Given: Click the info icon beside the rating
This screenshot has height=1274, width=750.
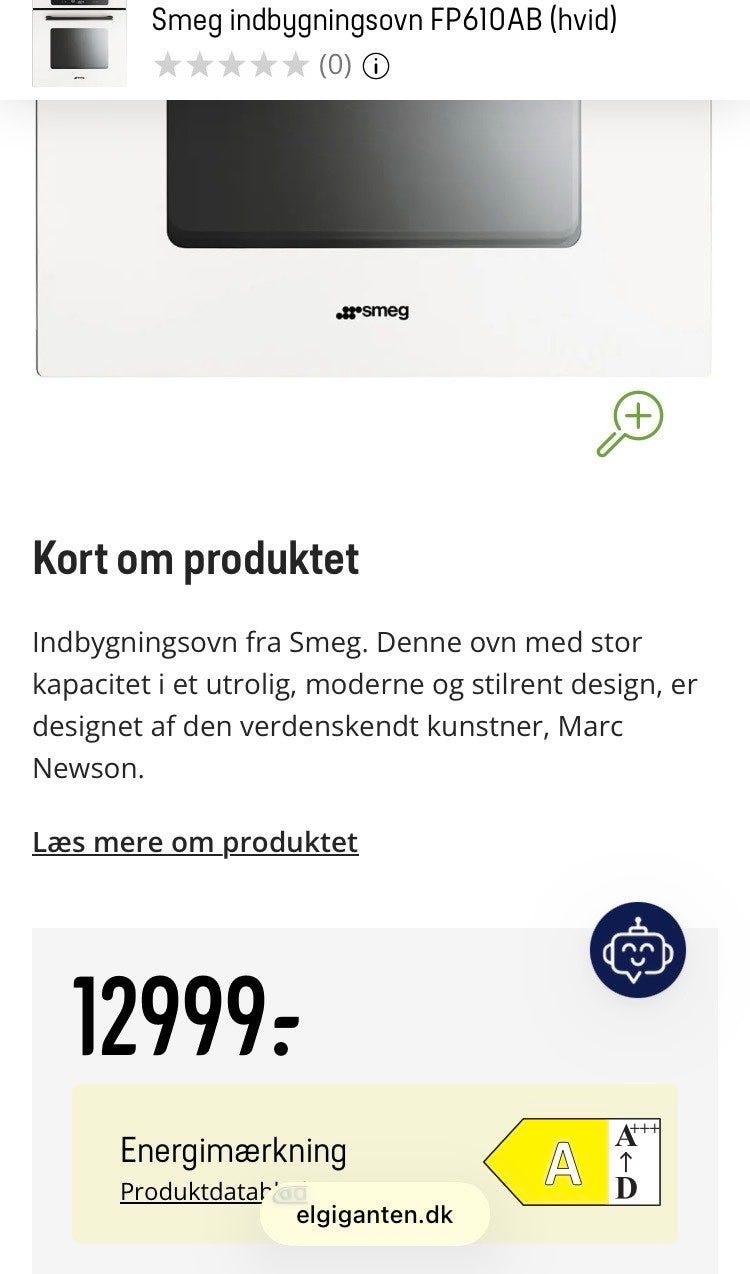Looking at the screenshot, I should [374, 66].
